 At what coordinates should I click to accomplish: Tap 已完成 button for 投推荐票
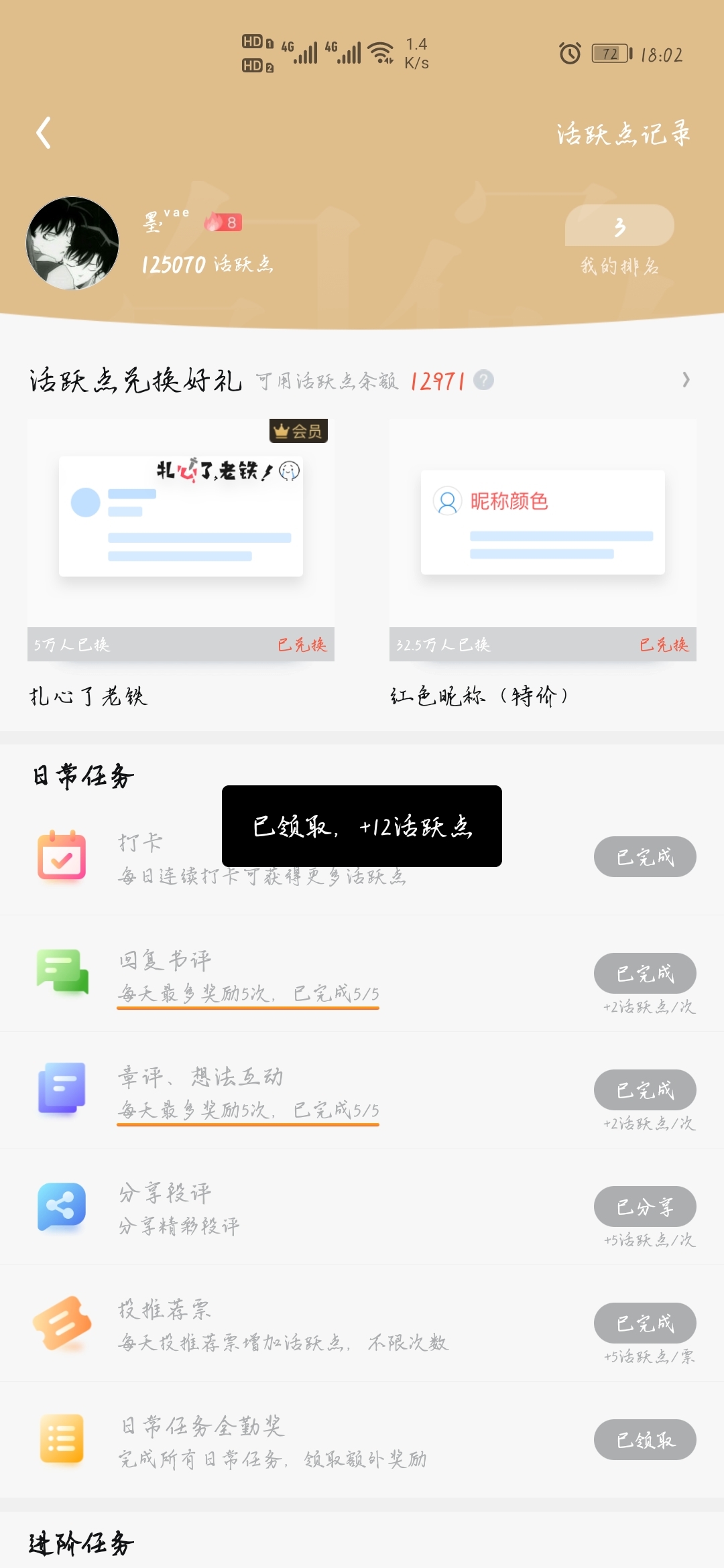pyautogui.click(x=645, y=1323)
